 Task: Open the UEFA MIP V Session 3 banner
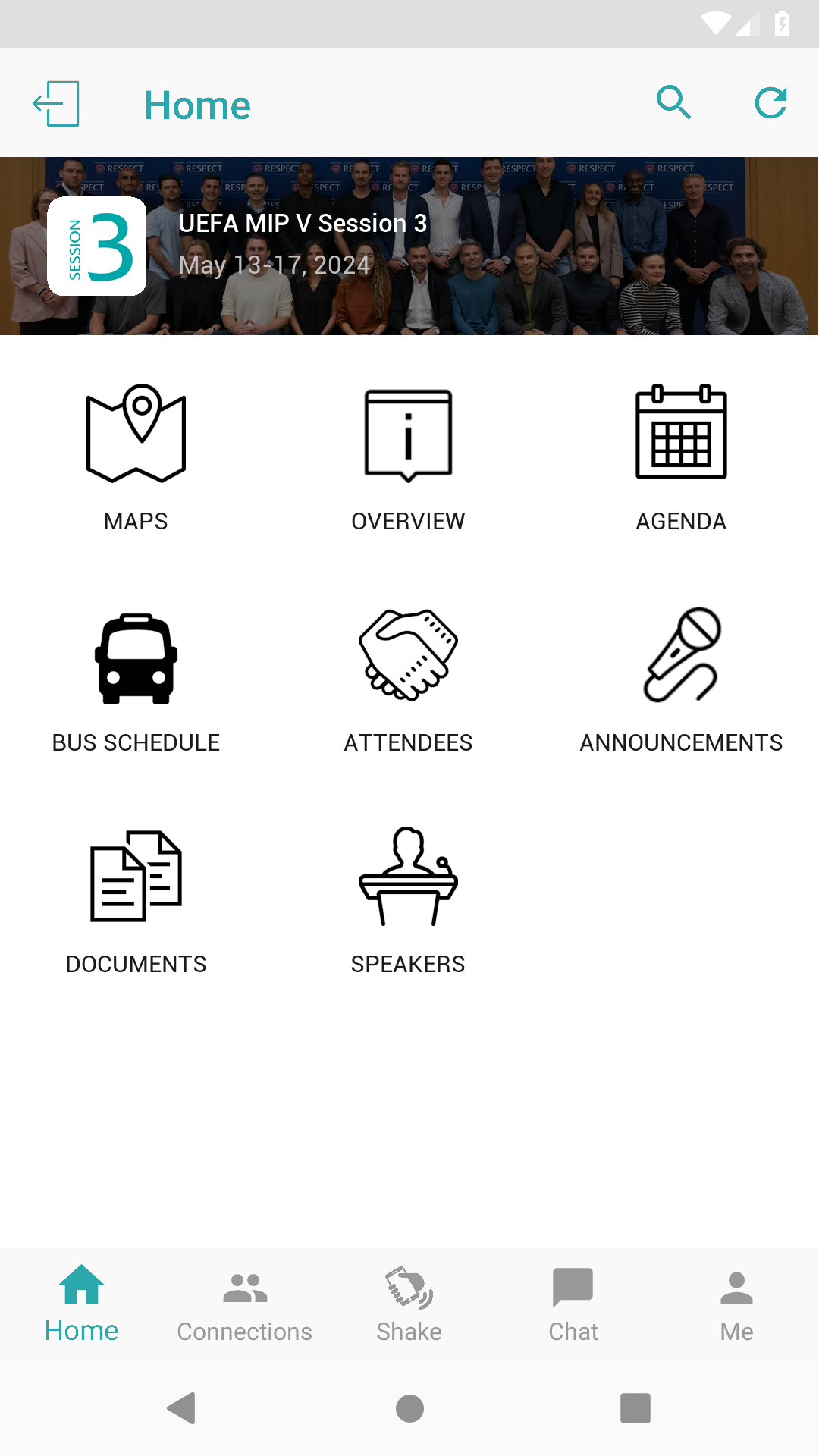coord(409,246)
